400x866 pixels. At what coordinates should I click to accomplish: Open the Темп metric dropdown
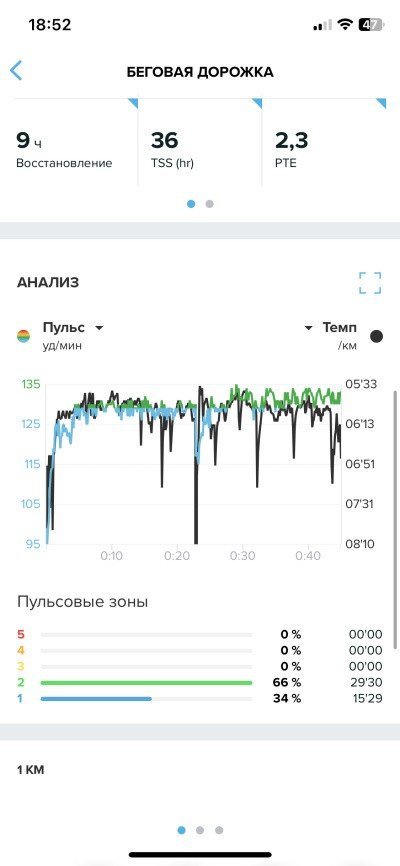[330, 328]
